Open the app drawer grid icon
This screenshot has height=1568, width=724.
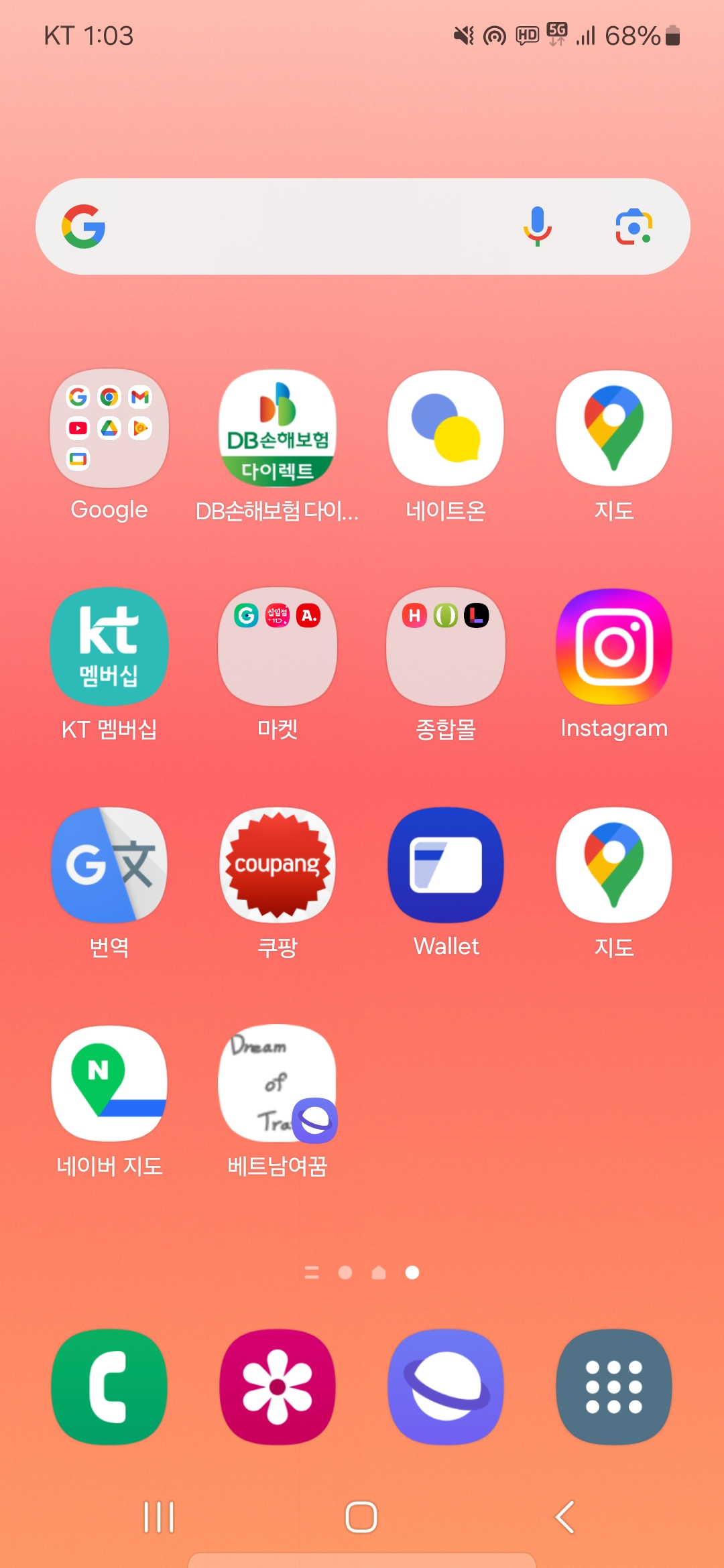pos(614,1386)
